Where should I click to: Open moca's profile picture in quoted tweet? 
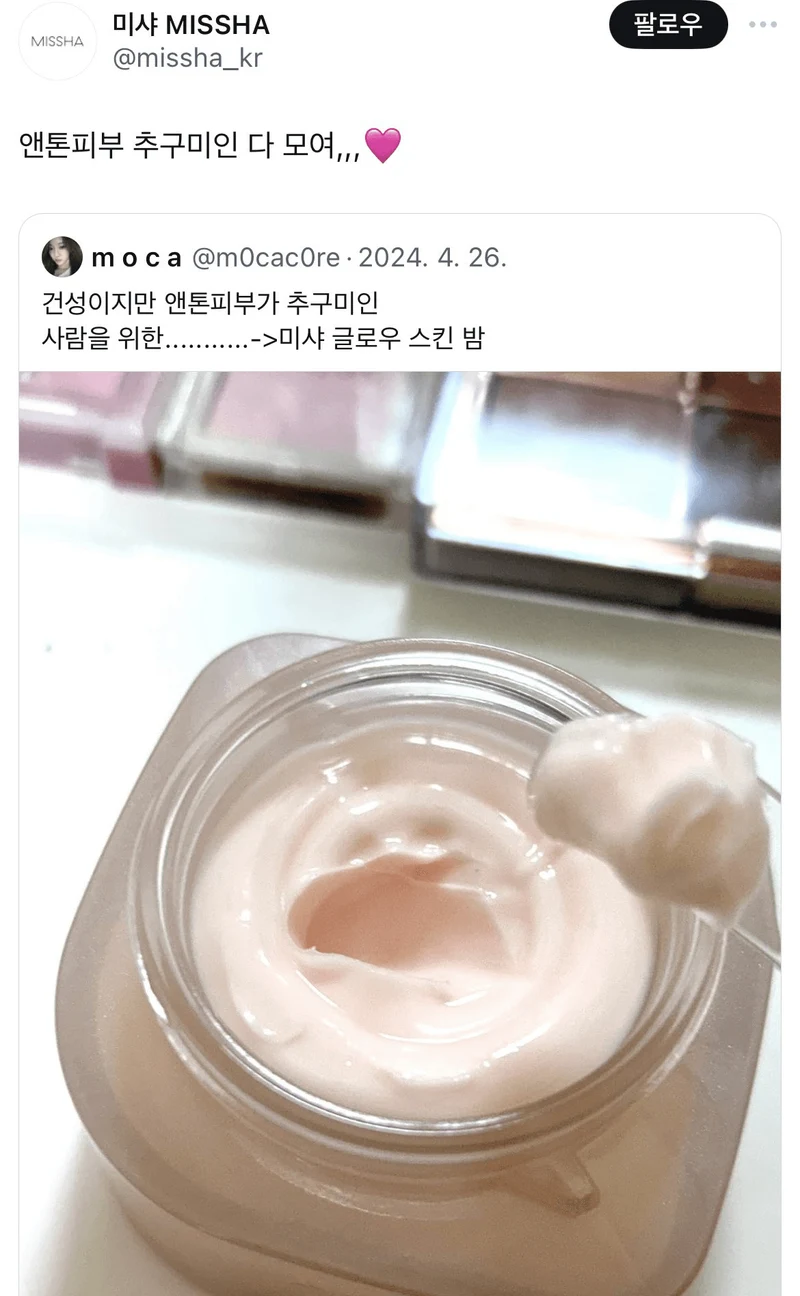tap(62, 257)
